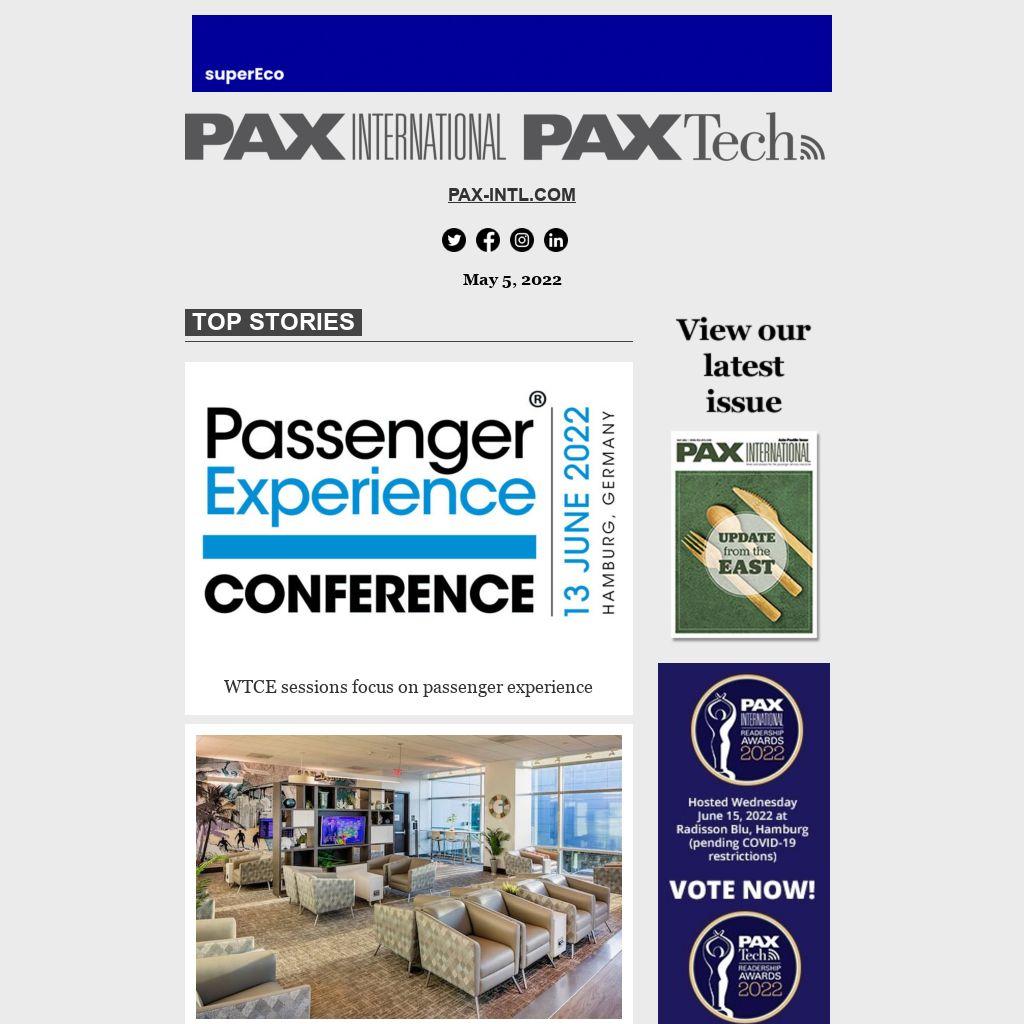Open the Twitter profile icon

(x=454, y=240)
